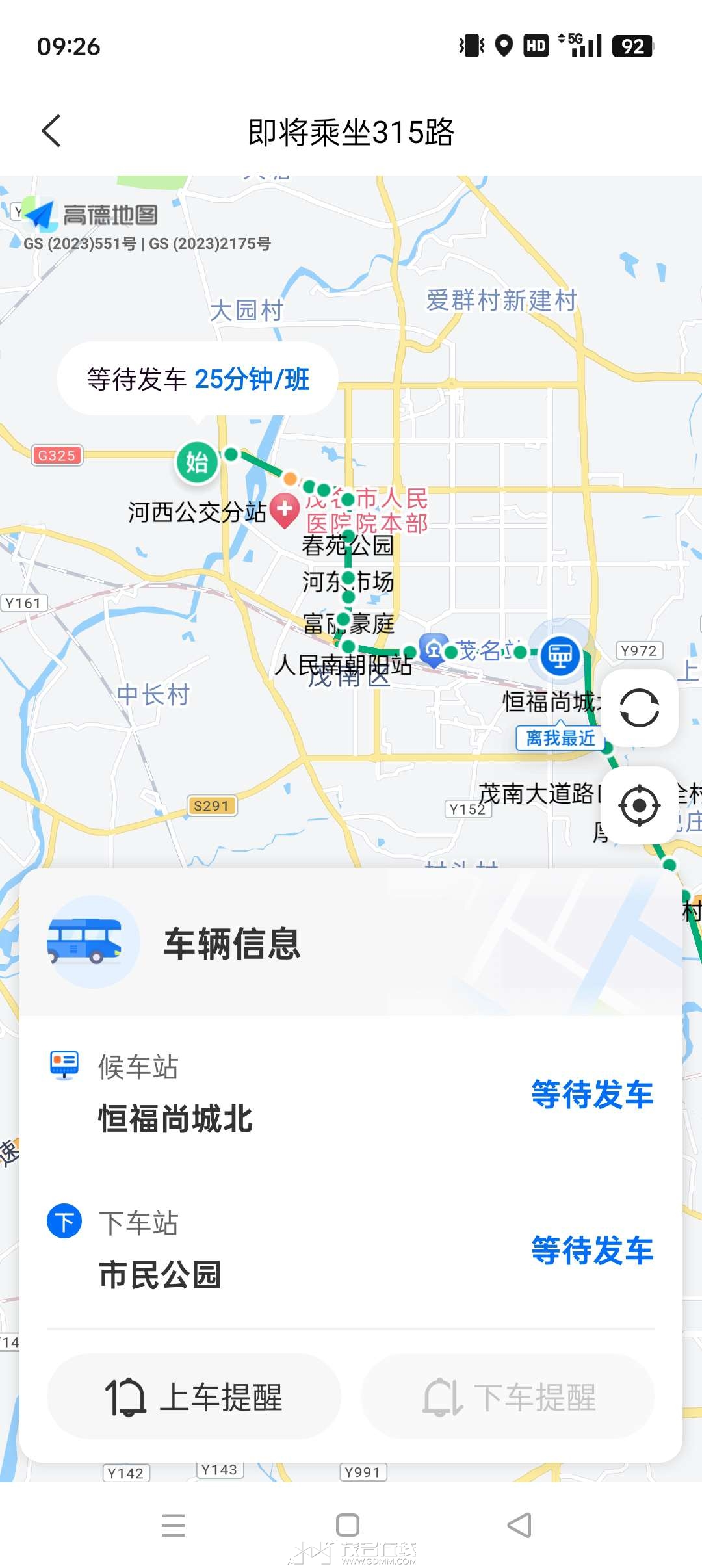The width and height of the screenshot is (702, 1568).
Task: Go back from the 315路 screen
Action: point(51,131)
